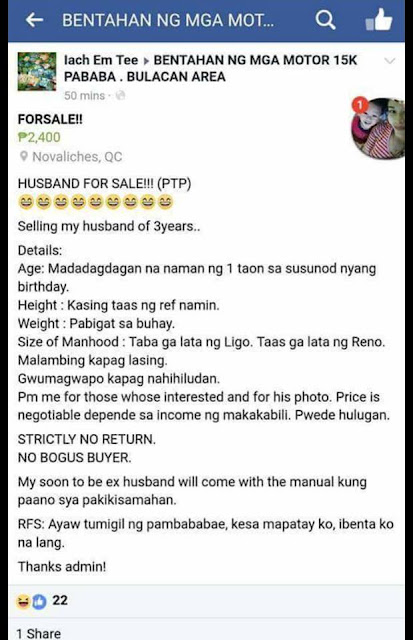
Task: View the 1 Share details
Action: pyautogui.click(x=38, y=633)
